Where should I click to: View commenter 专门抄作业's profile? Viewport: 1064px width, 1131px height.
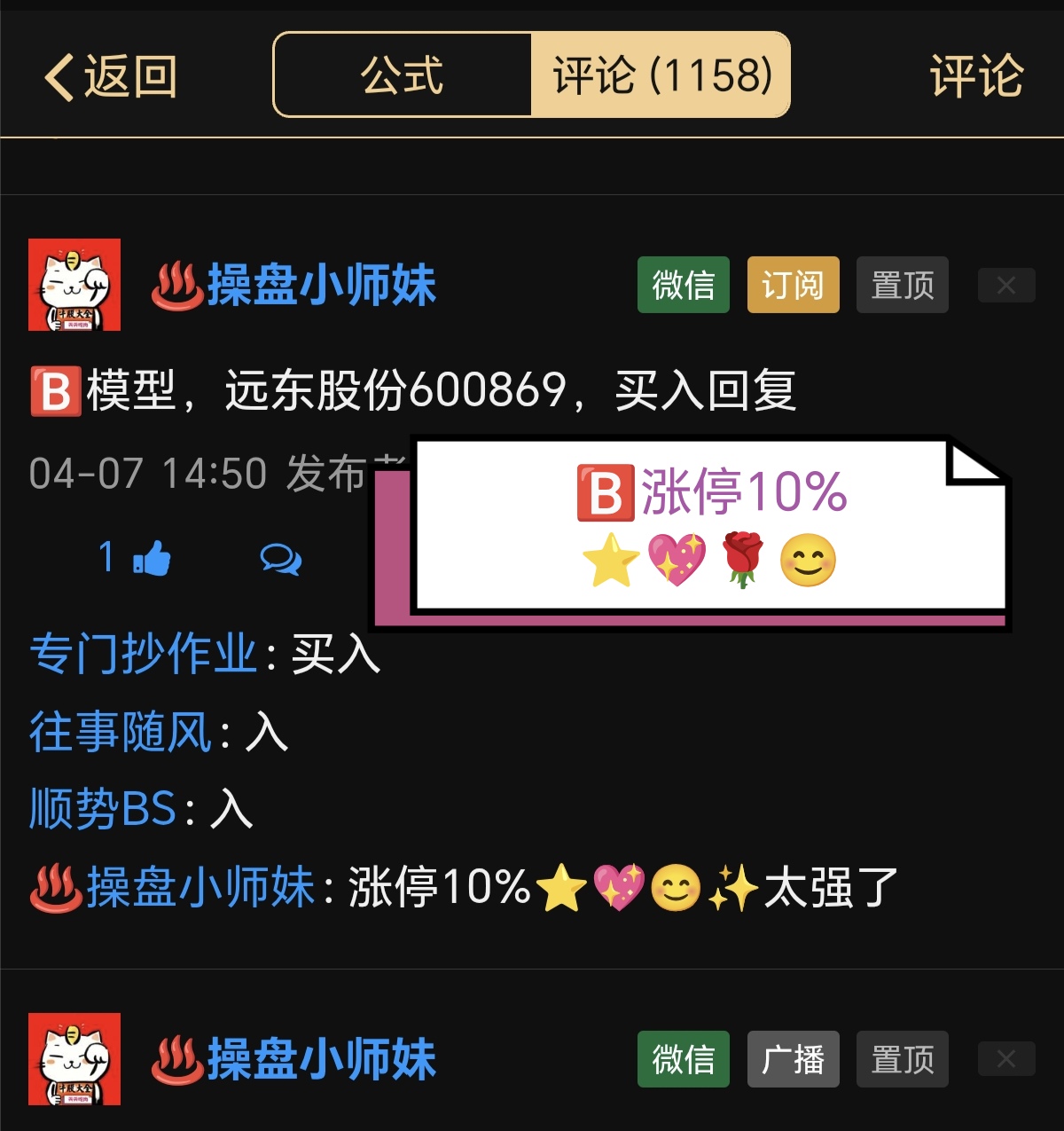tap(144, 655)
